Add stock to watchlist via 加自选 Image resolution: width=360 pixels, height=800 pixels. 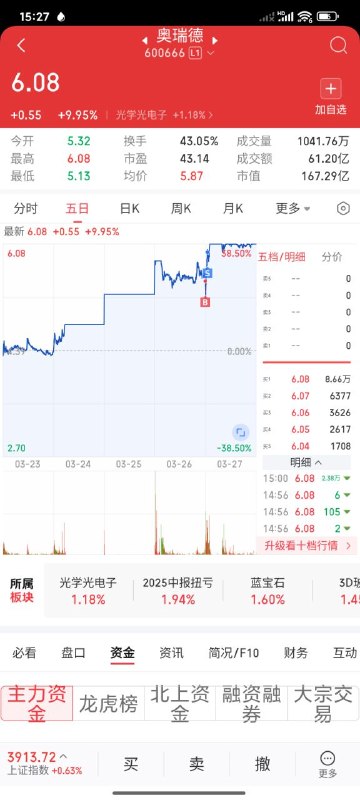330,96
